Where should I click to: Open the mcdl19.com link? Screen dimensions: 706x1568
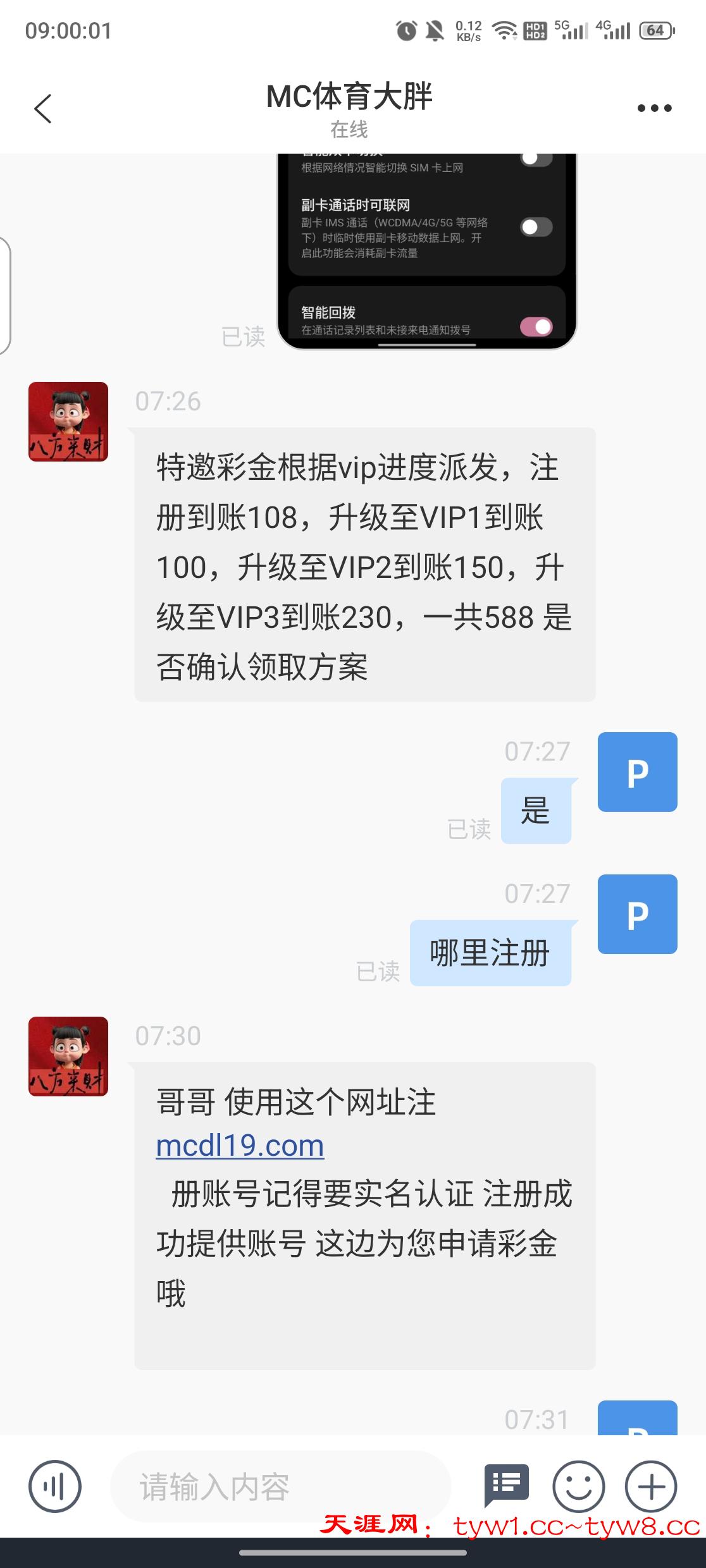pyautogui.click(x=240, y=1145)
